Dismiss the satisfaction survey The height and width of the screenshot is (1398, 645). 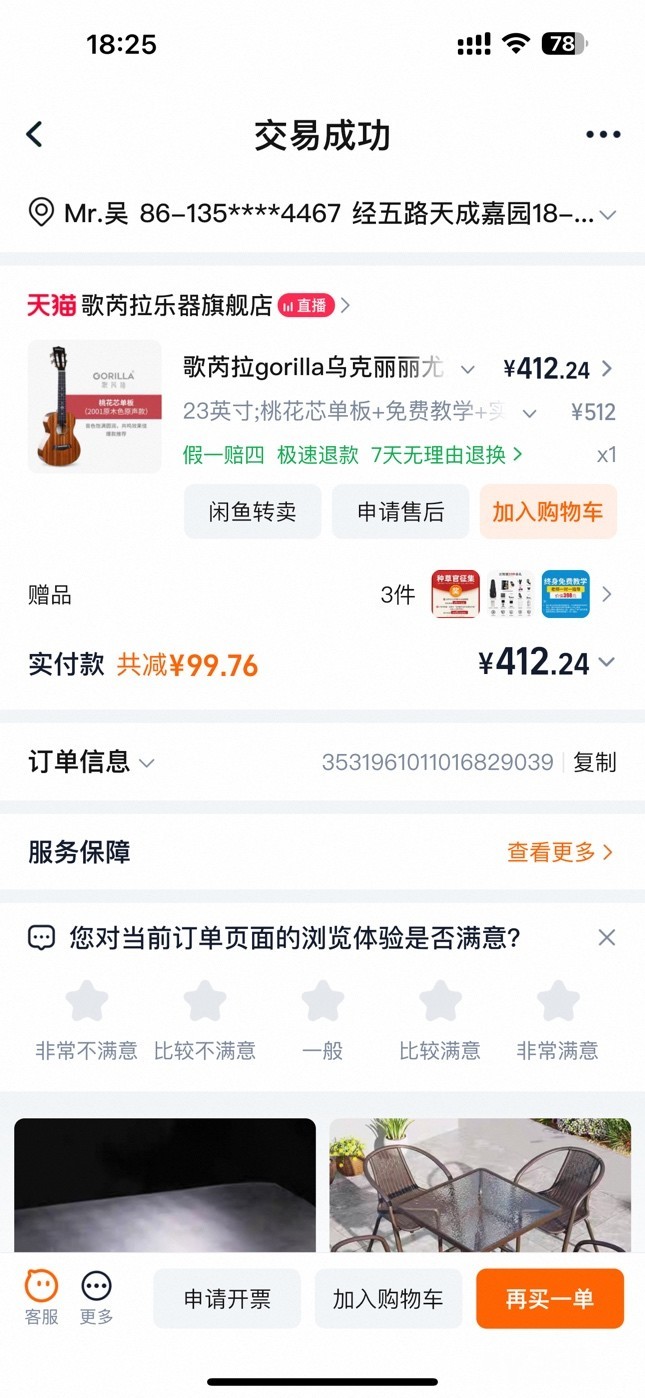click(x=606, y=937)
